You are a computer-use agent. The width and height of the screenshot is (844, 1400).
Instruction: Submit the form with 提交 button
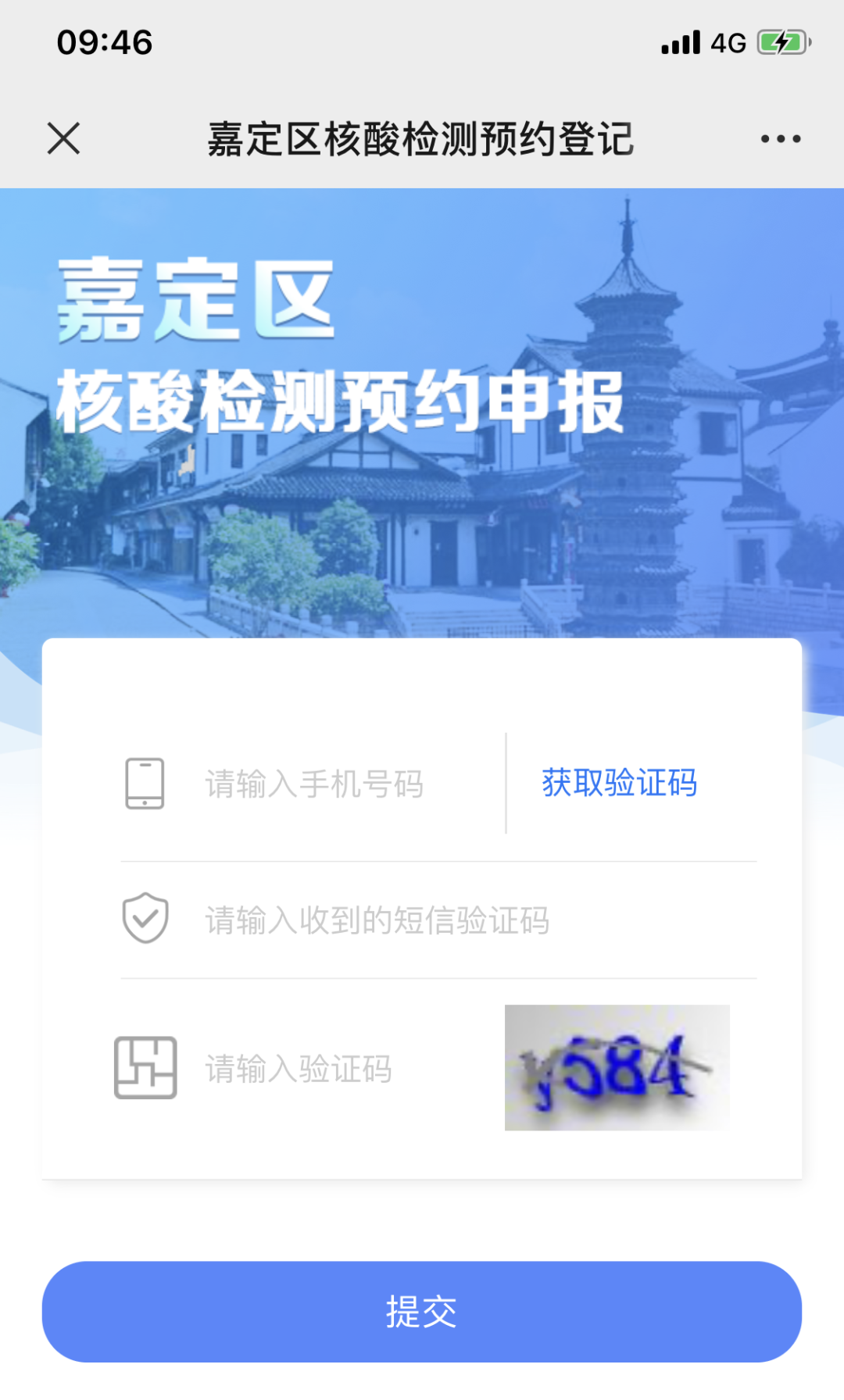tap(422, 1312)
